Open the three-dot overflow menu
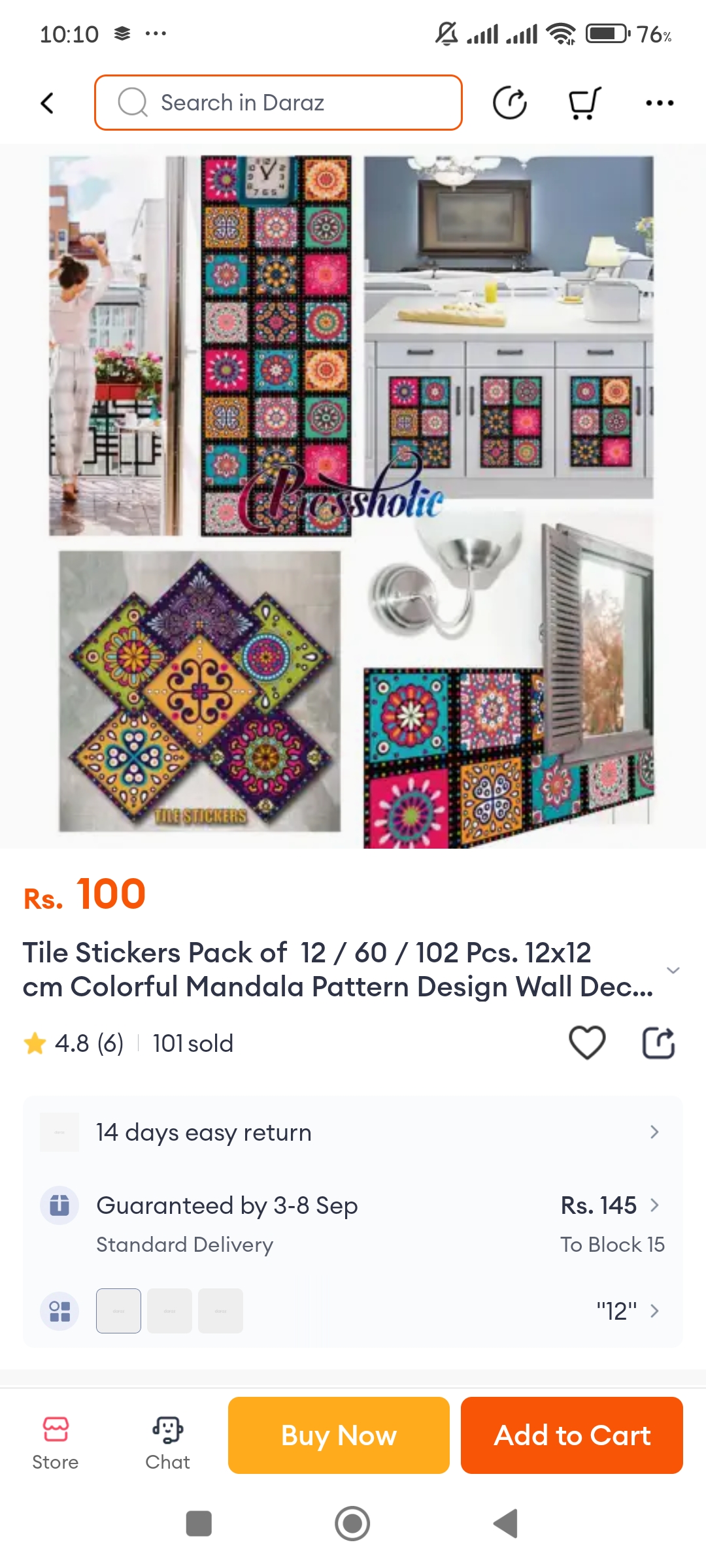 click(x=659, y=103)
